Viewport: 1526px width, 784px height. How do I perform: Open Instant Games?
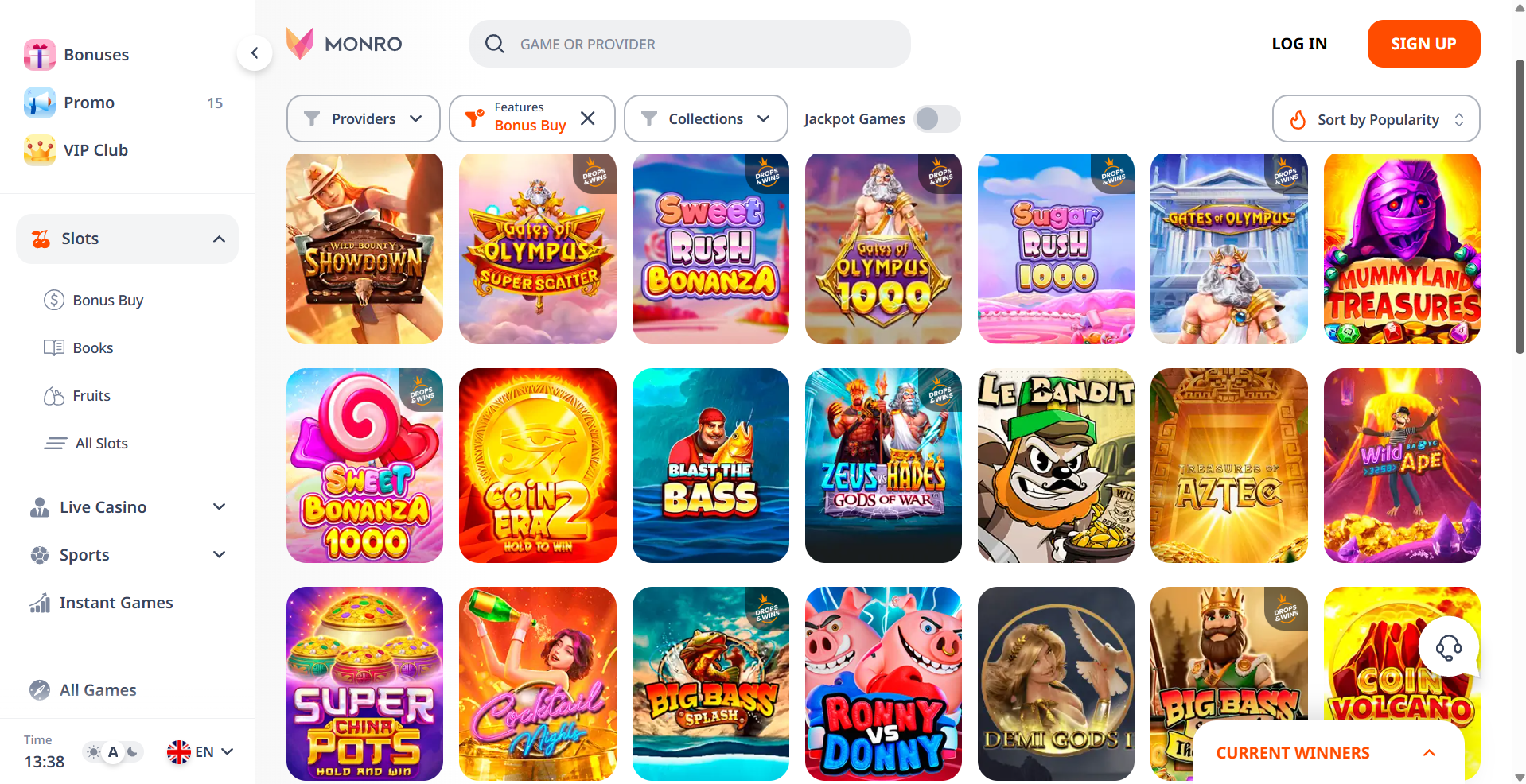pyautogui.click(x=115, y=603)
